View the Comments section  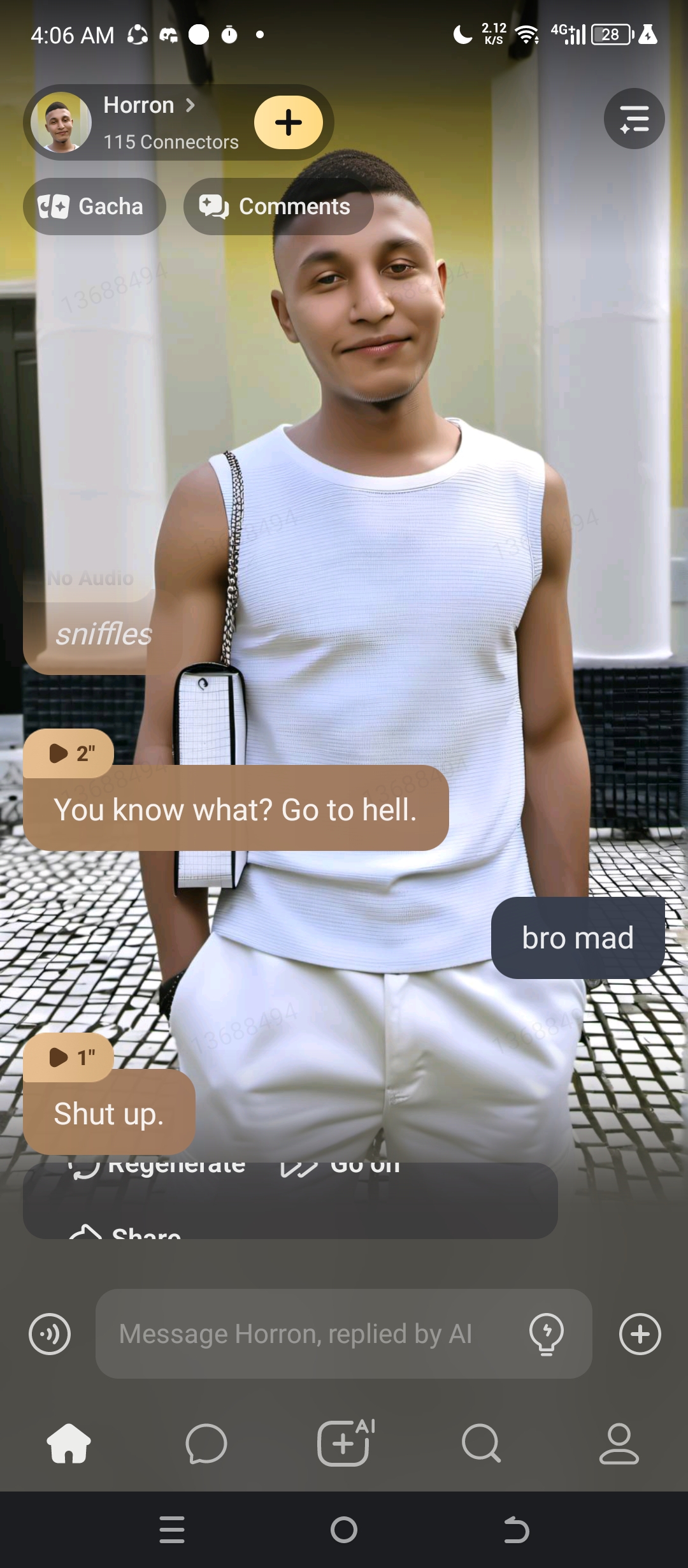pos(278,207)
